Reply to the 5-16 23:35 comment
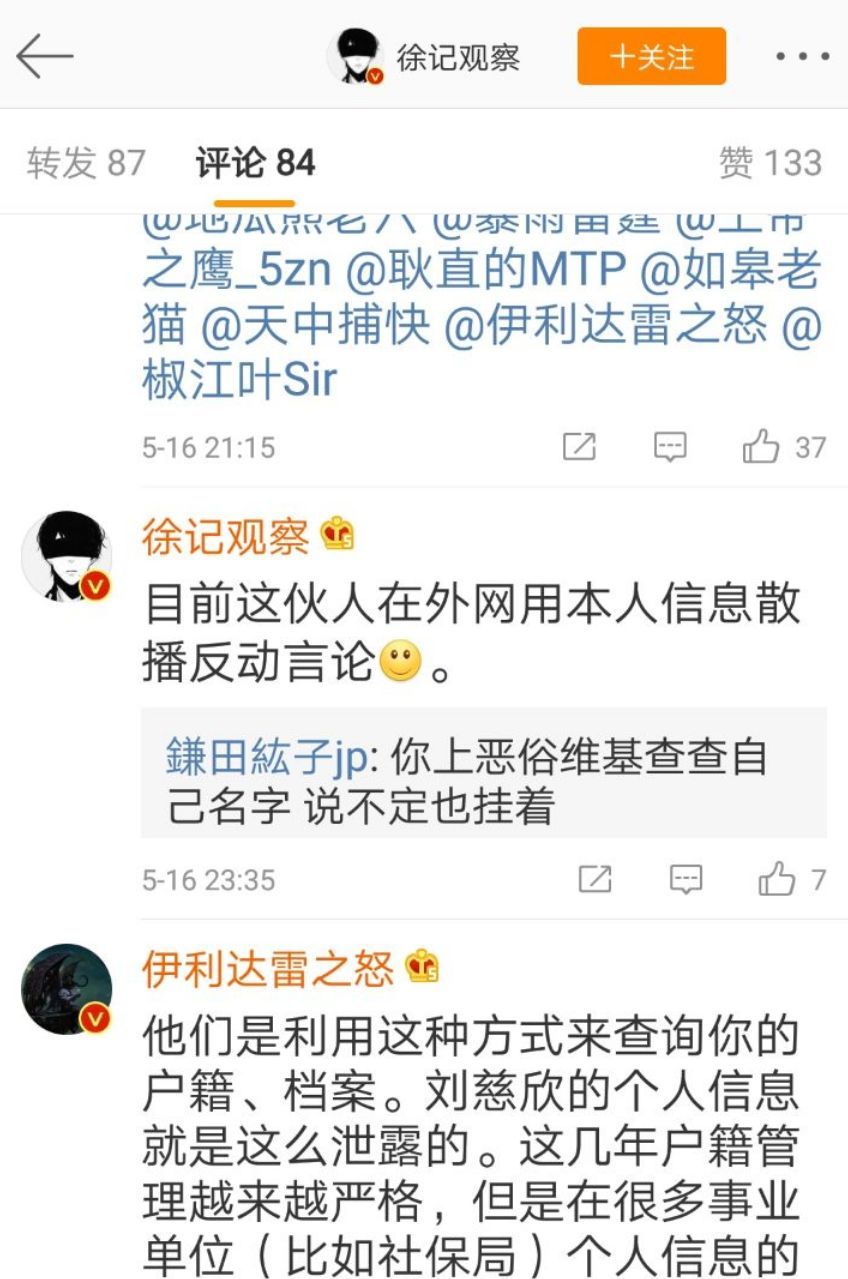This screenshot has width=848, height=1279. click(x=686, y=880)
